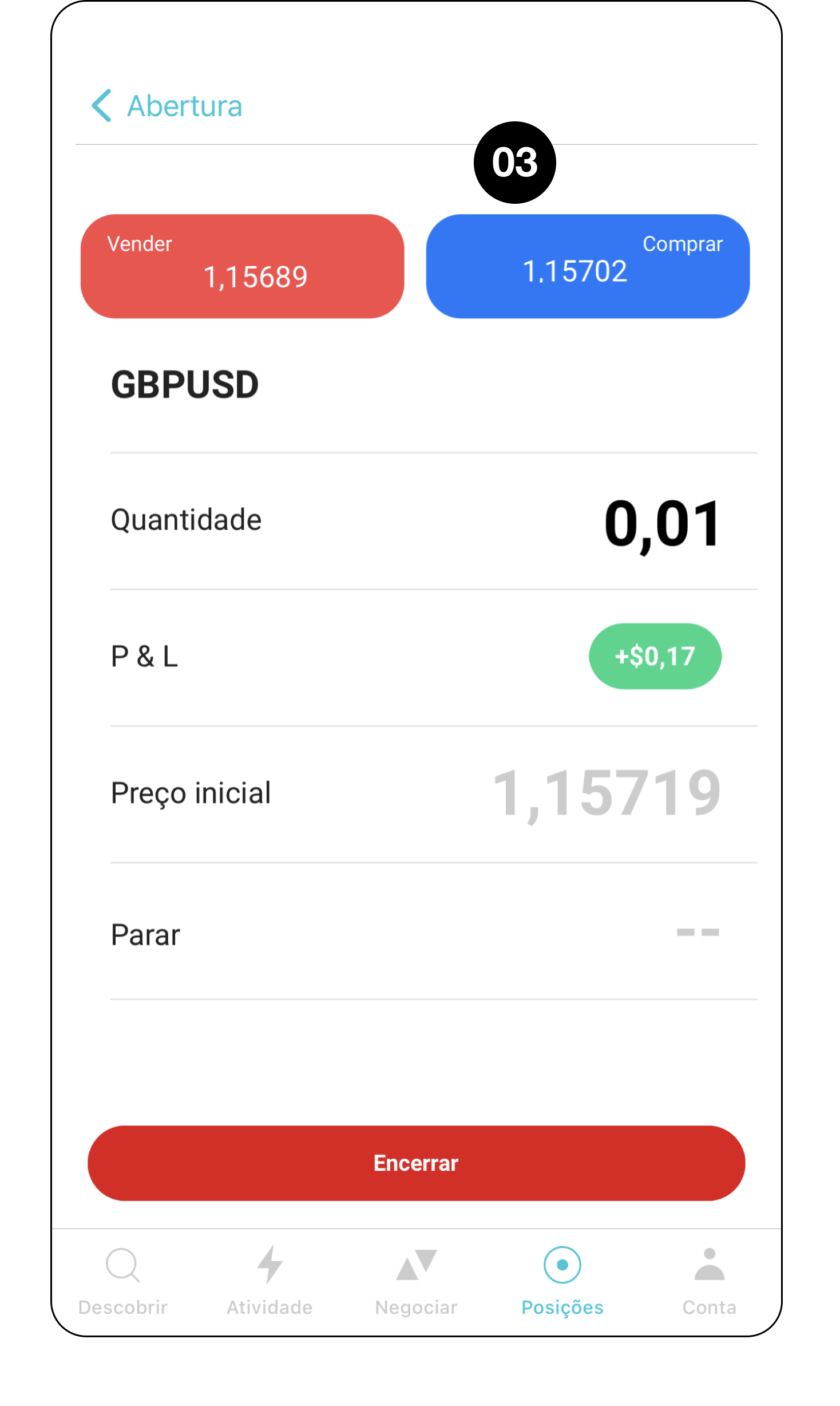Open the Parar stop setting row
This screenshot has width=840, height=1406.
pos(416,934)
